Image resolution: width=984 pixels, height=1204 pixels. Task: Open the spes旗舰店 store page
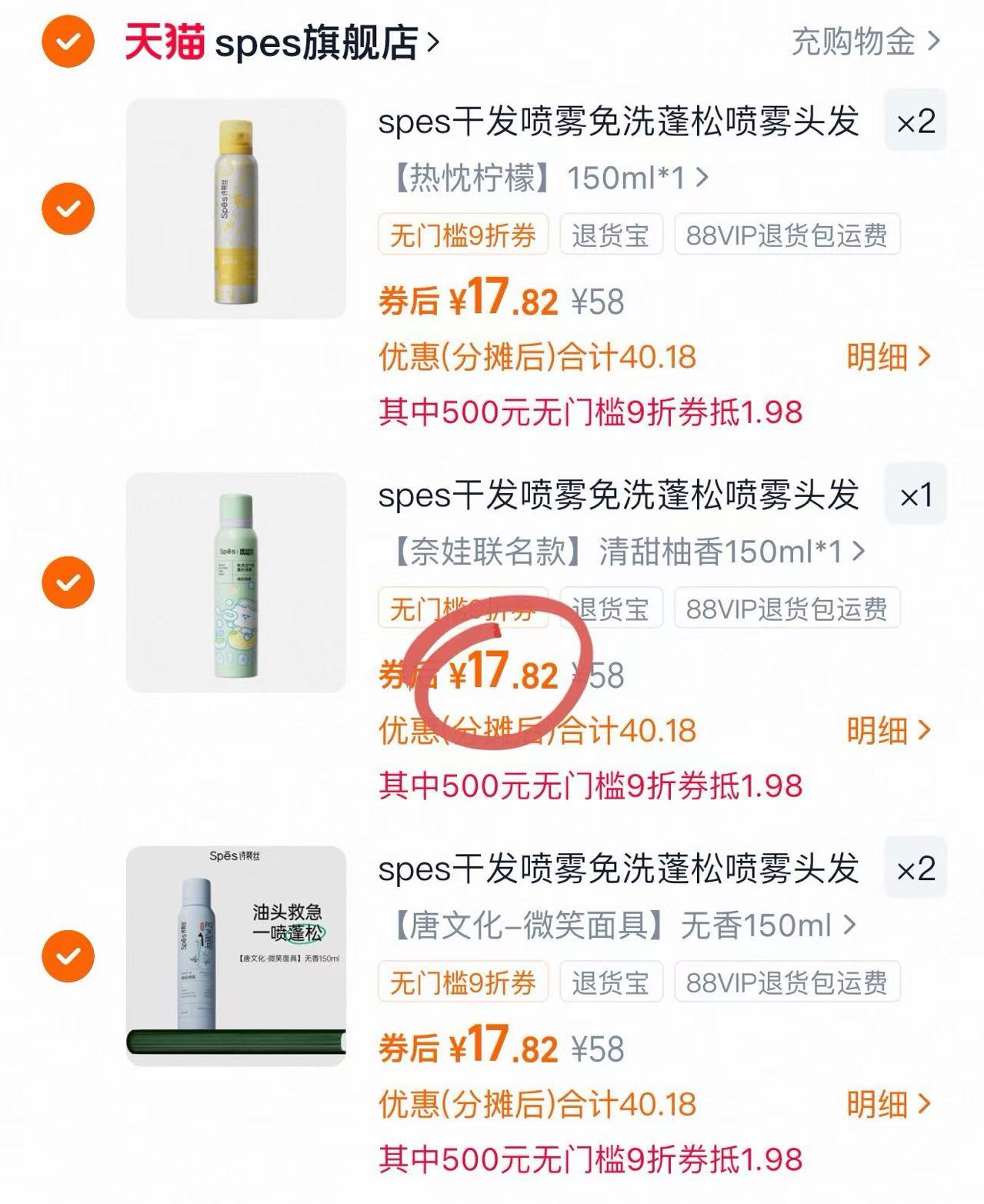pos(323,42)
